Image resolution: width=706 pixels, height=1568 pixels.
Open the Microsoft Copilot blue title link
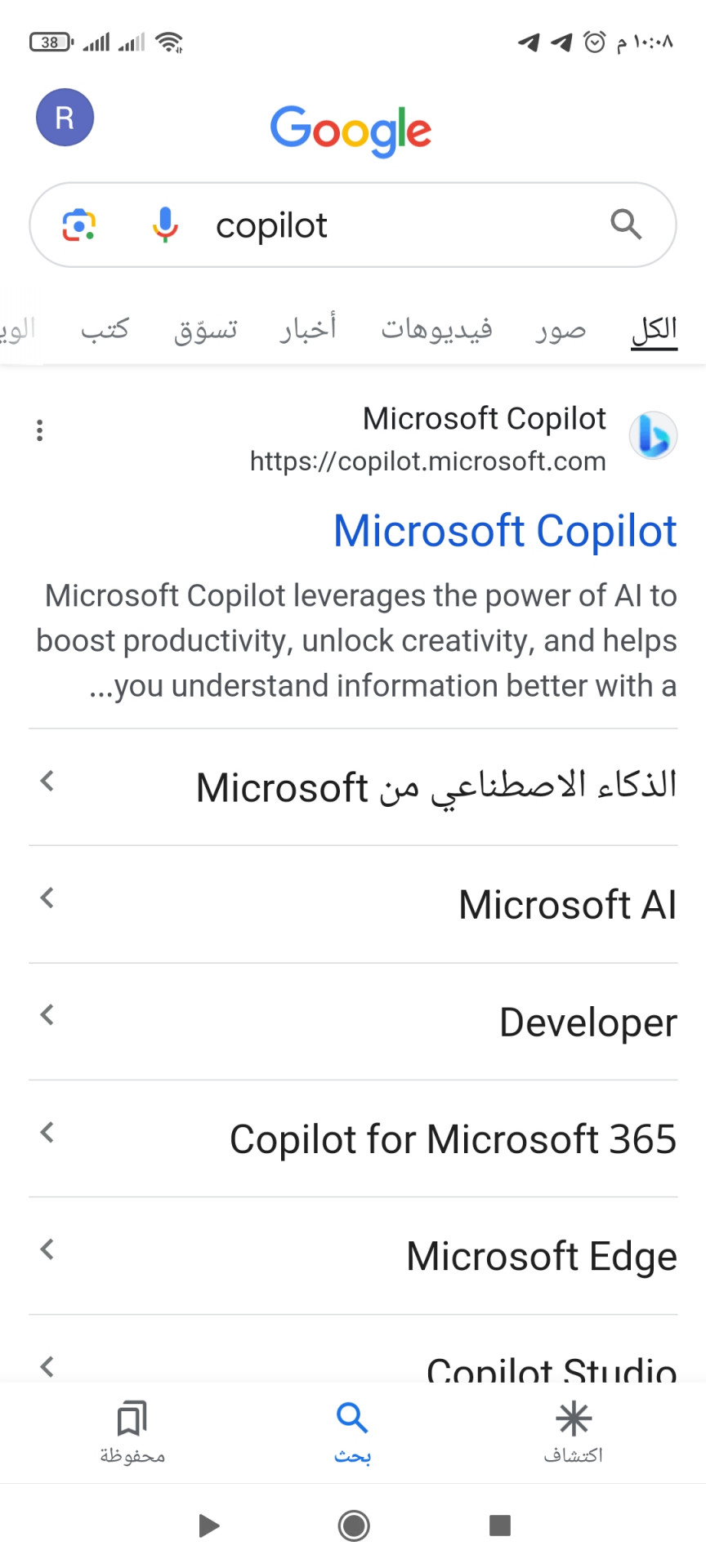(505, 531)
